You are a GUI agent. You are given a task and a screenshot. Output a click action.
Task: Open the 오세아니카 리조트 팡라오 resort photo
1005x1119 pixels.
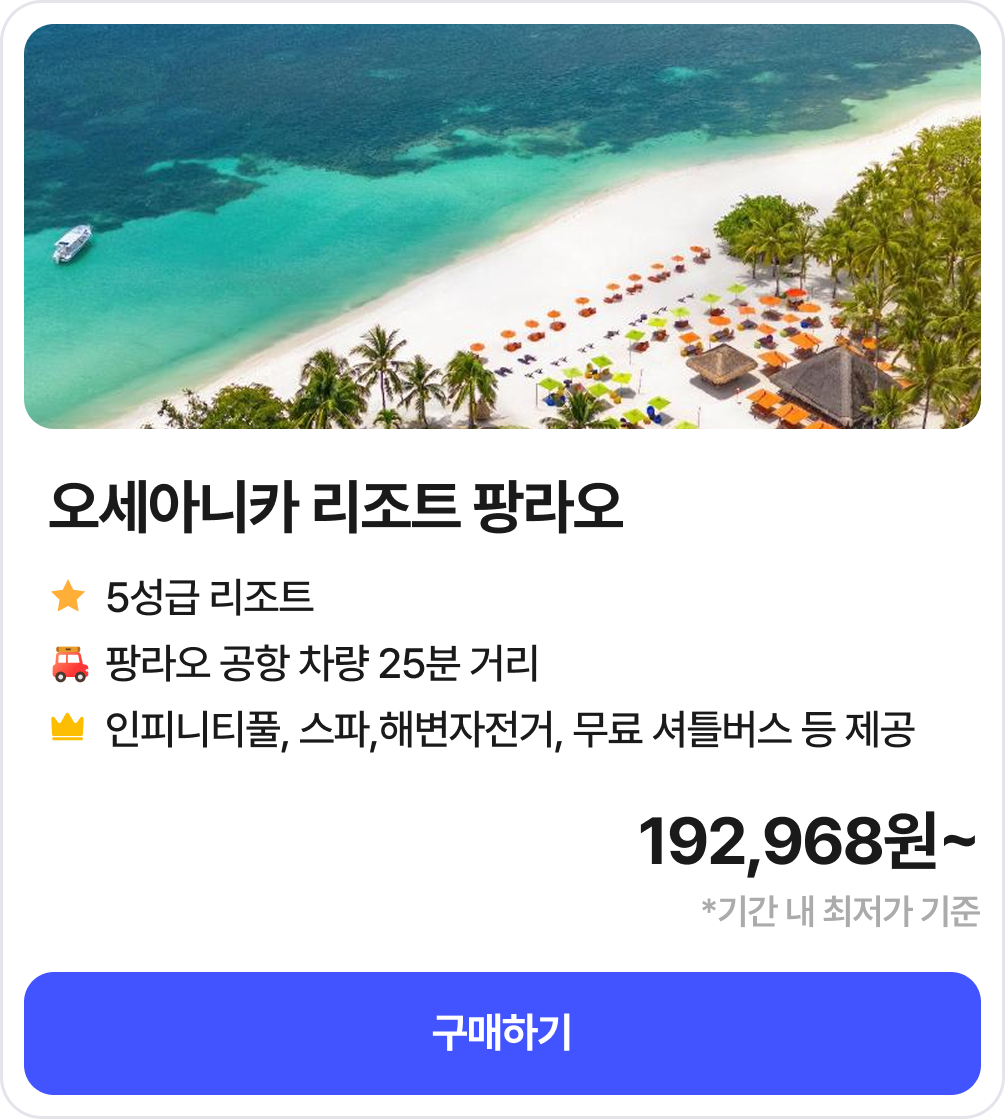click(502, 227)
